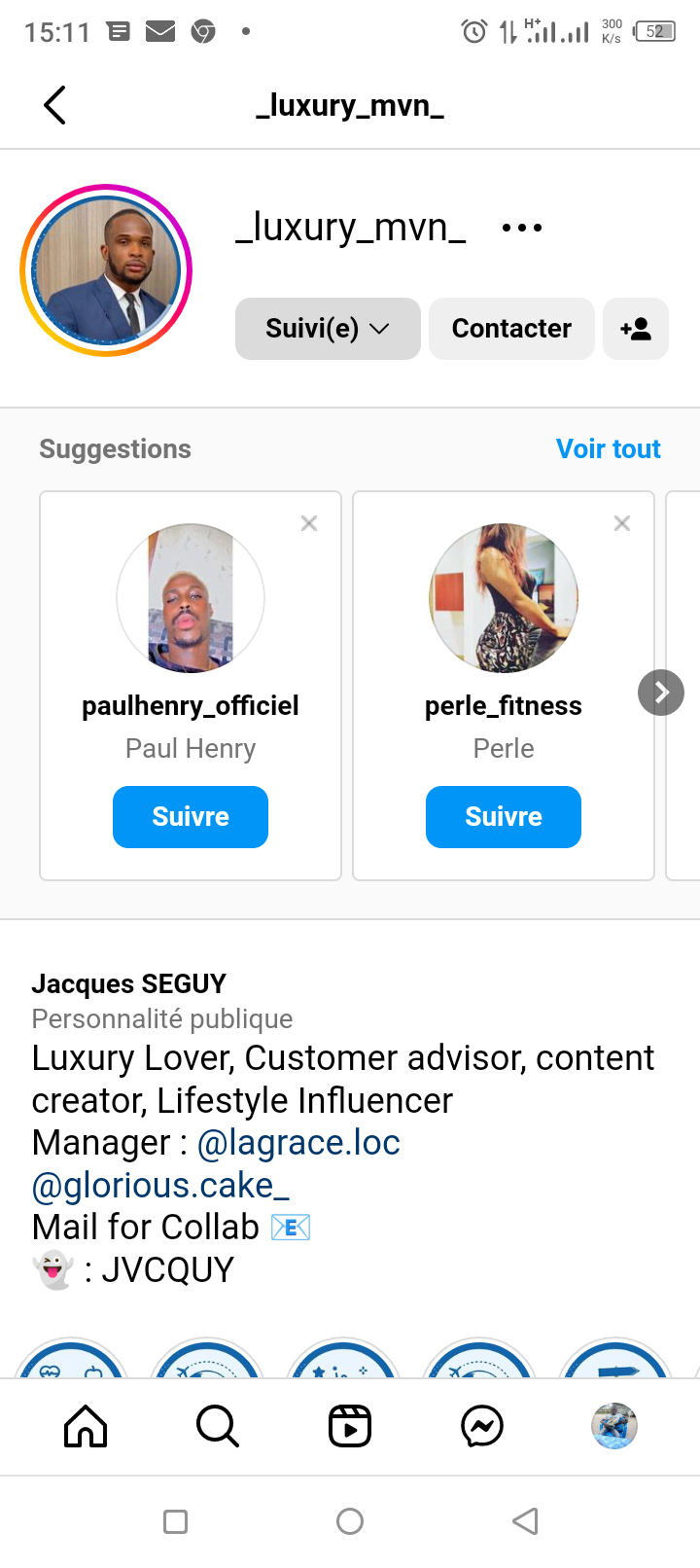Follow perle_fitness with Suivre

click(504, 817)
